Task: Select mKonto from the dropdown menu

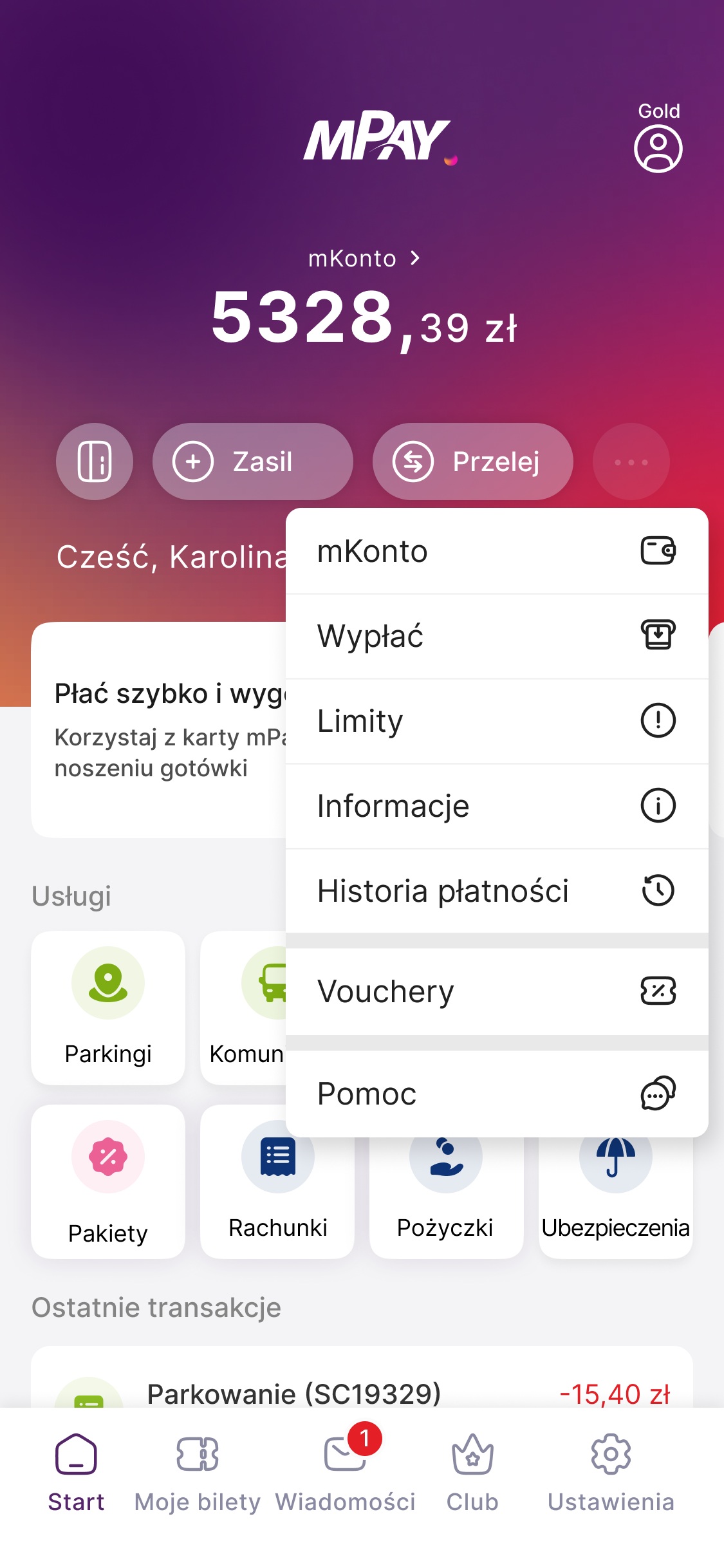Action: click(496, 552)
